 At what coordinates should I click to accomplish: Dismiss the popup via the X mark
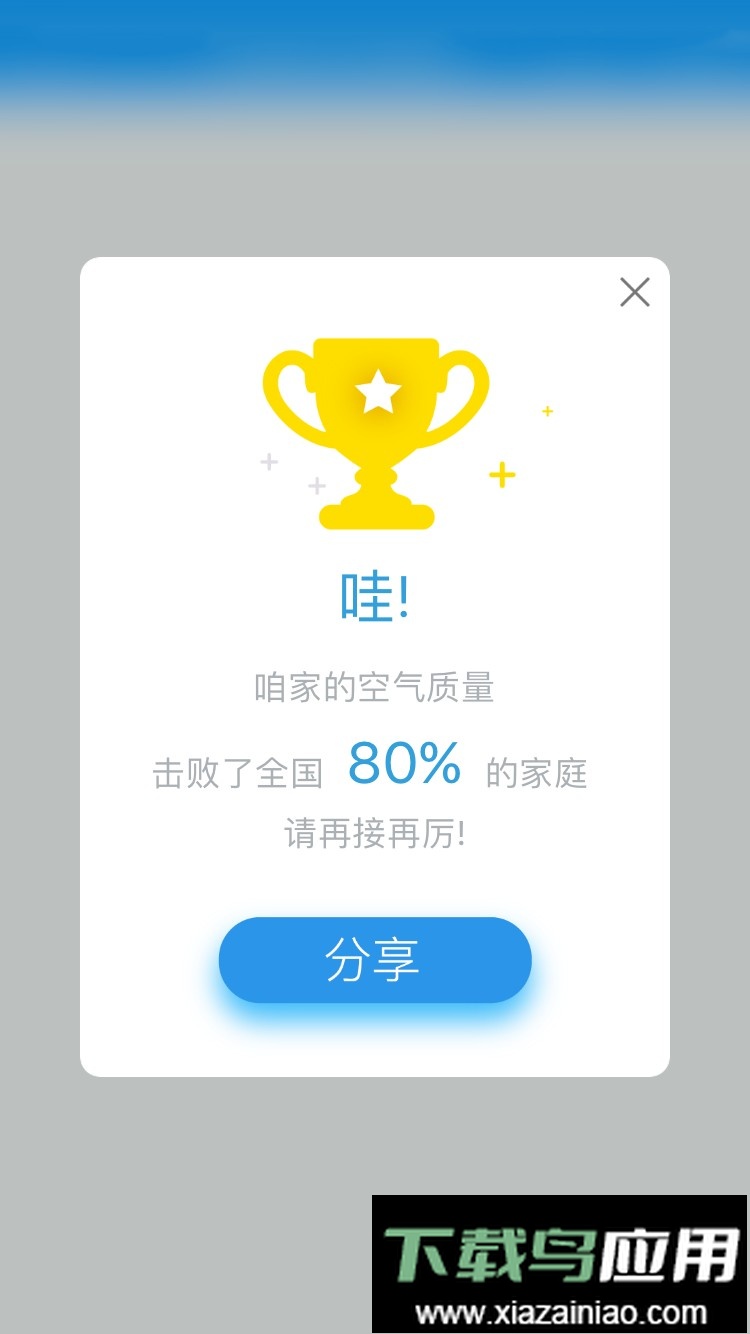[634, 292]
